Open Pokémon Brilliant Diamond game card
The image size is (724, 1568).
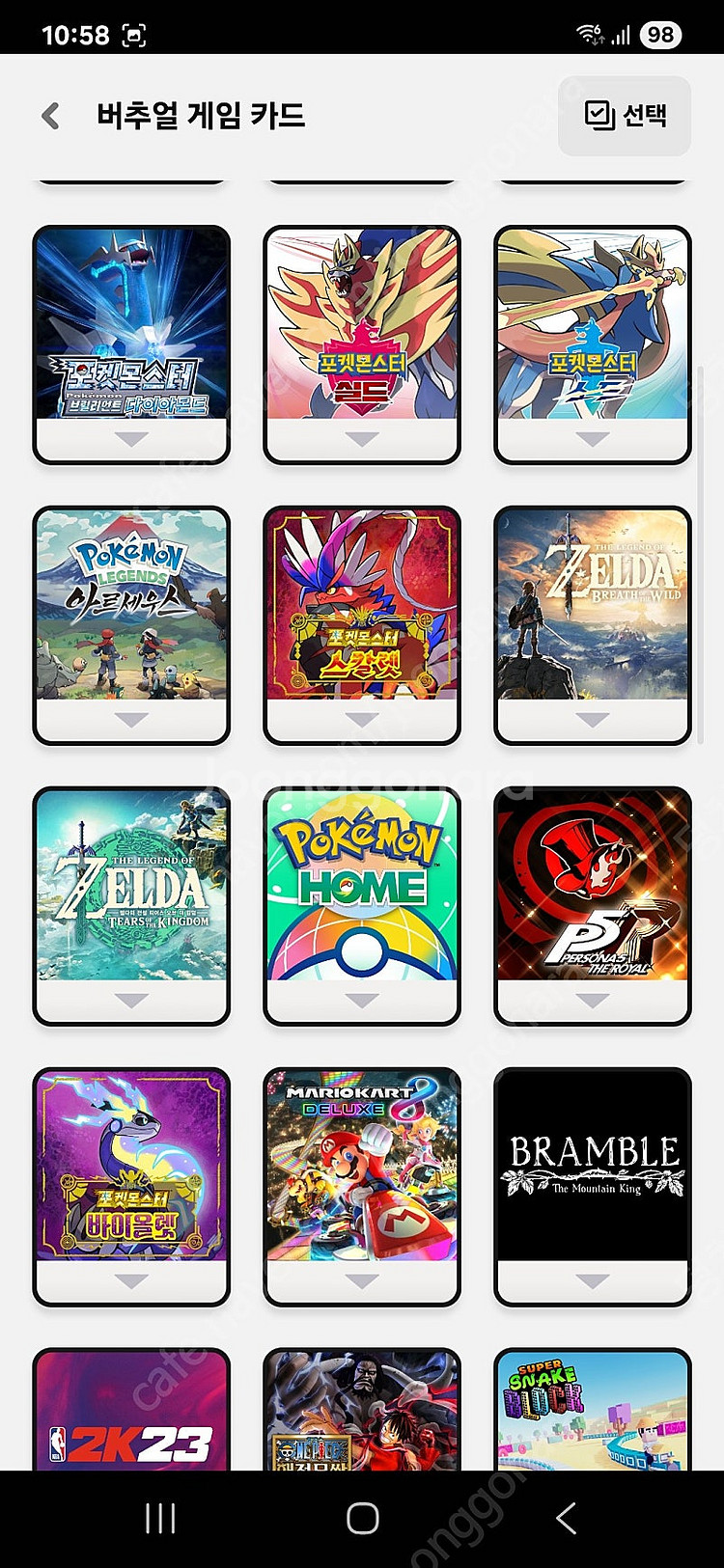(131, 324)
